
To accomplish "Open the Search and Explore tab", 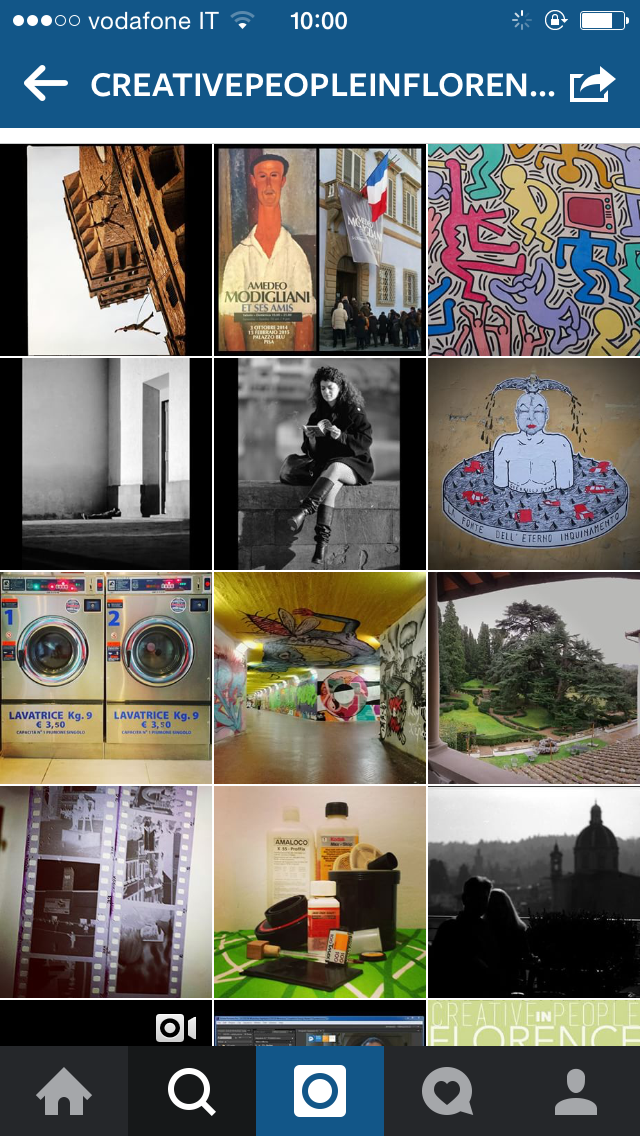I will click(x=192, y=1091).
